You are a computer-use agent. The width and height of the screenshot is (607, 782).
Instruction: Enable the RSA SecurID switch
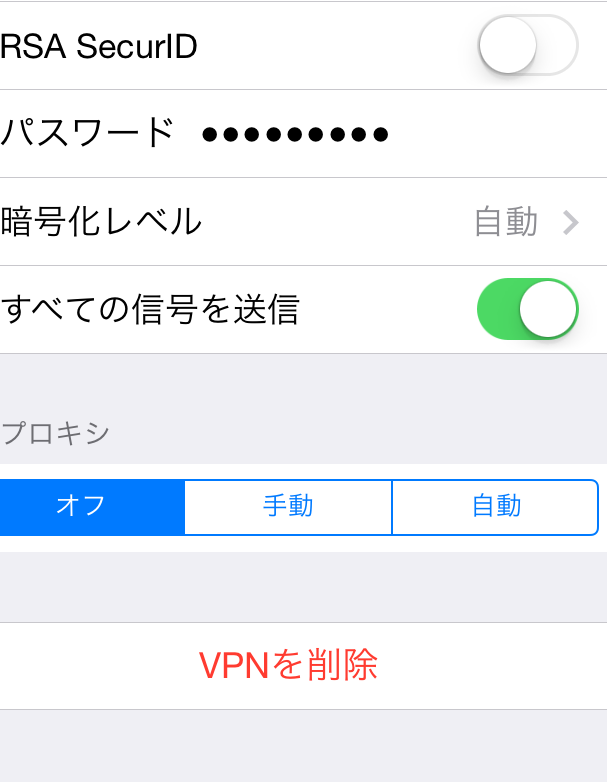click(527, 46)
